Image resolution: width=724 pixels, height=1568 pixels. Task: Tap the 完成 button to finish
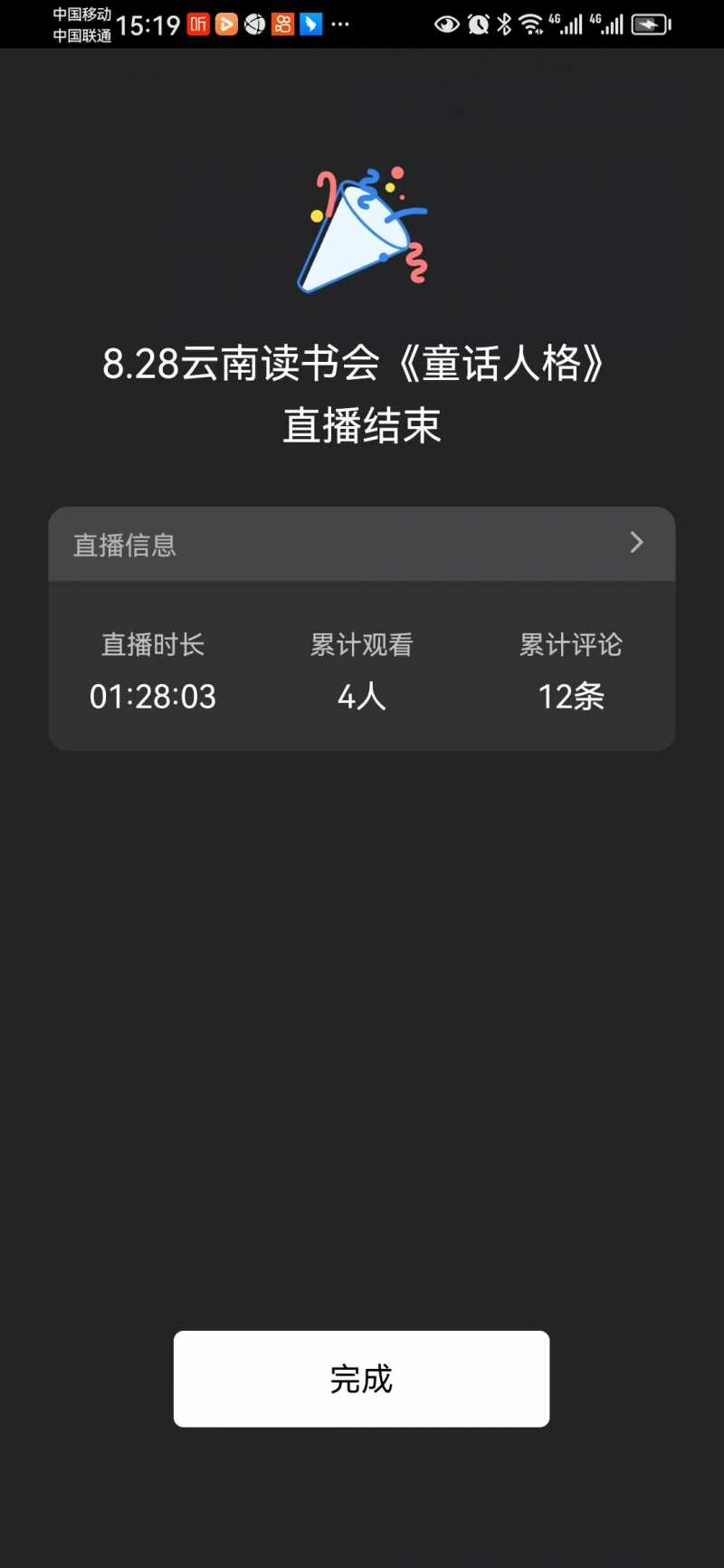(x=361, y=1379)
